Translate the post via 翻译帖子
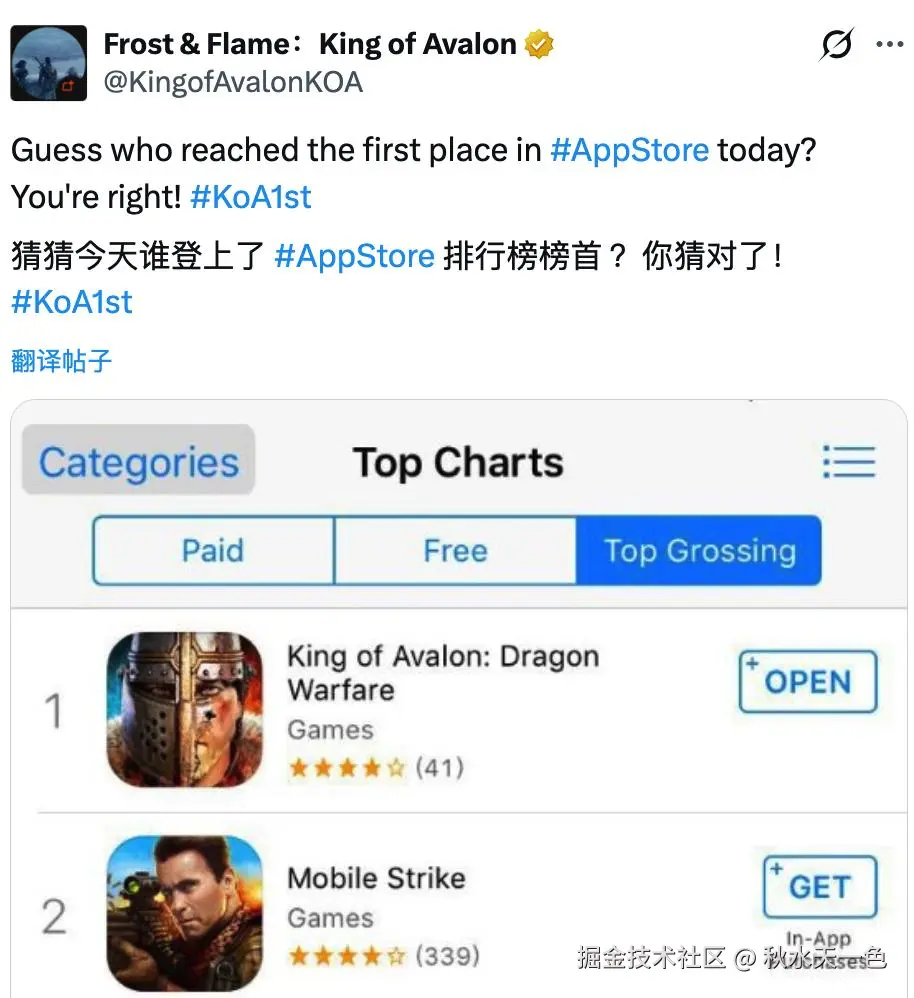The width and height of the screenshot is (914, 998). coord(62,361)
